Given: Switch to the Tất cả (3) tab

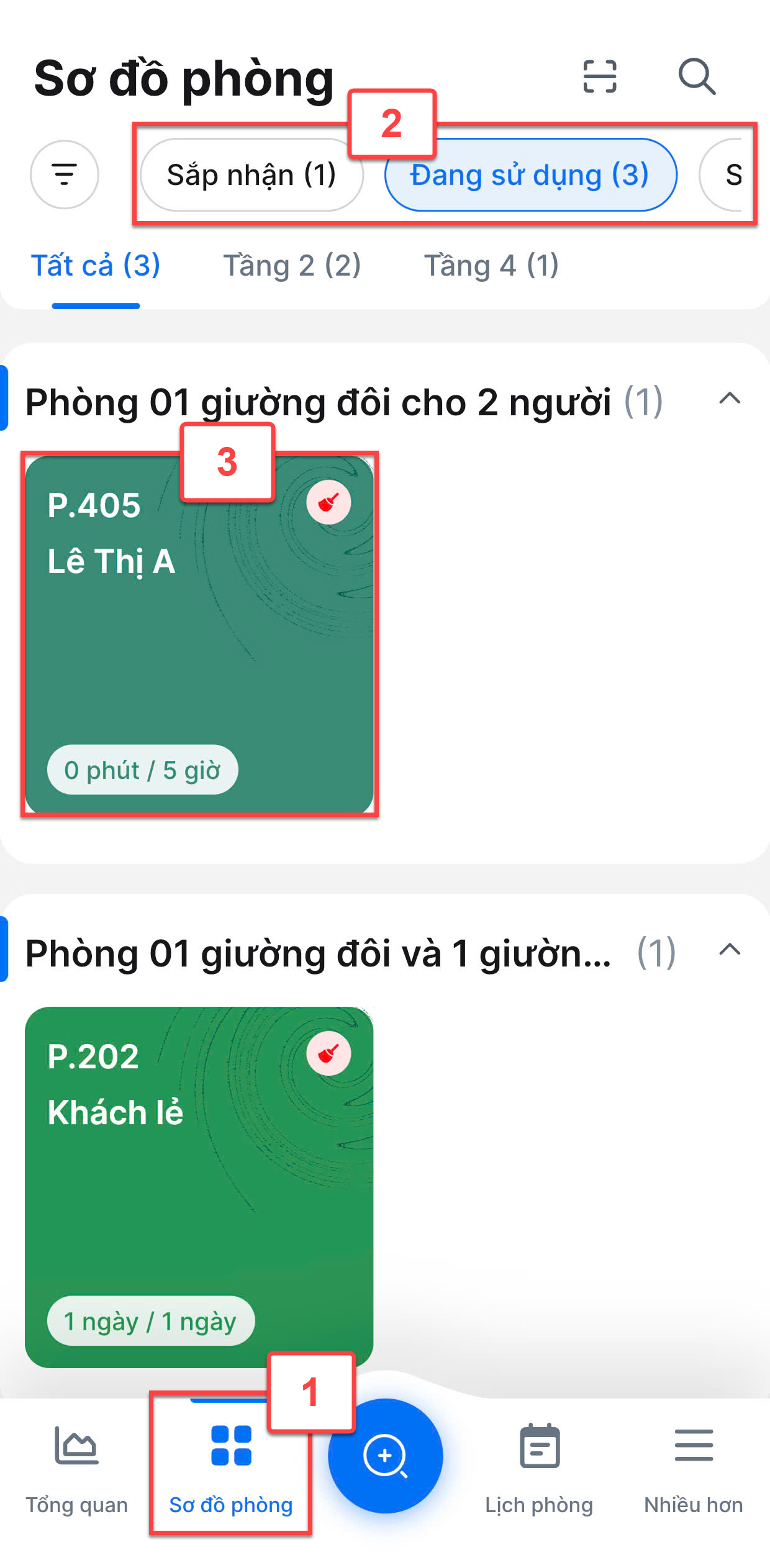Looking at the screenshot, I should point(96,266).
